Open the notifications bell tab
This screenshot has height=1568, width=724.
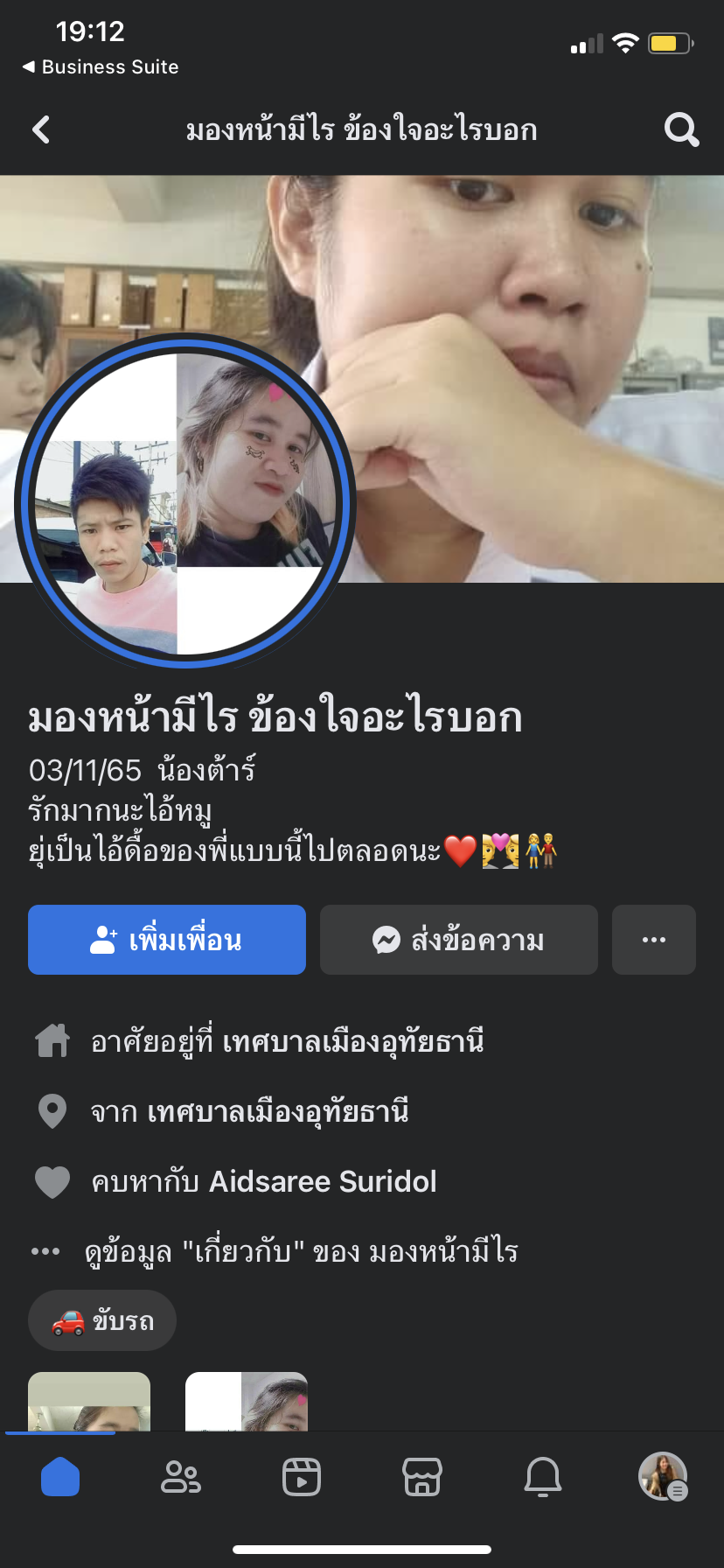pyautogui.click(x=542, y=1477)
